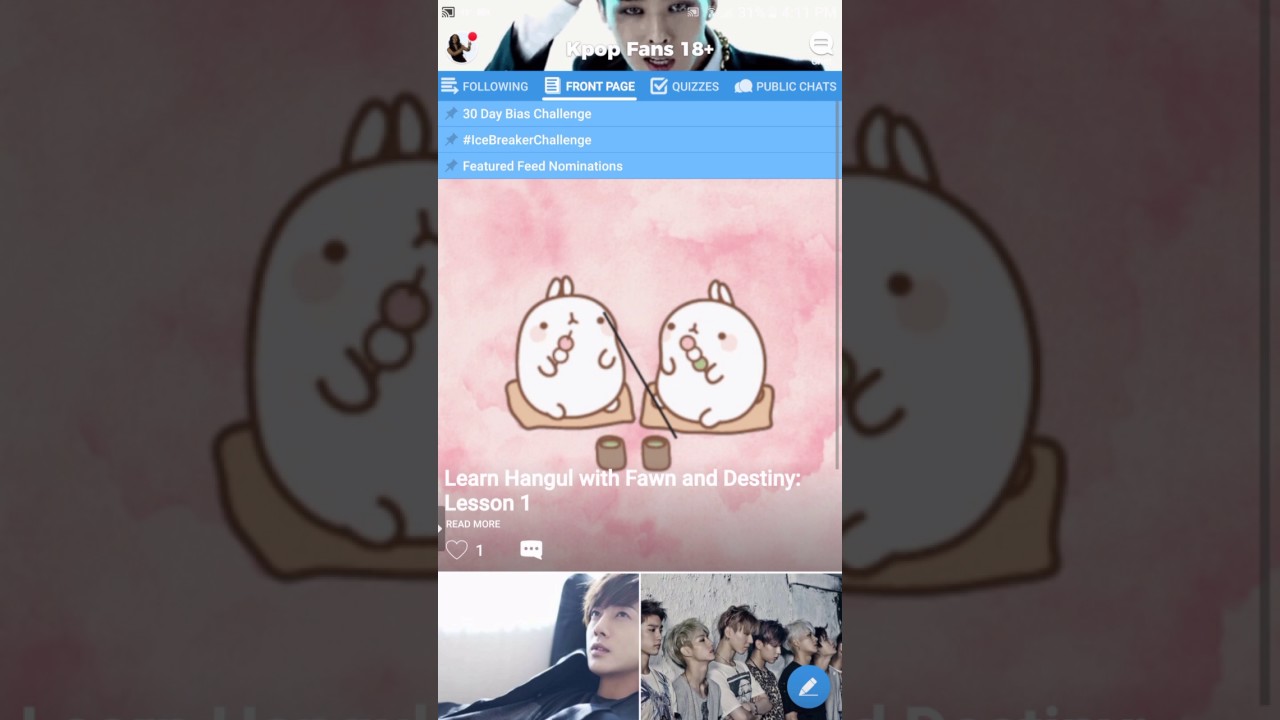1280x720 pixels.
Task: Tap Read More on Hangul lesson
Action: pos(473,524)
